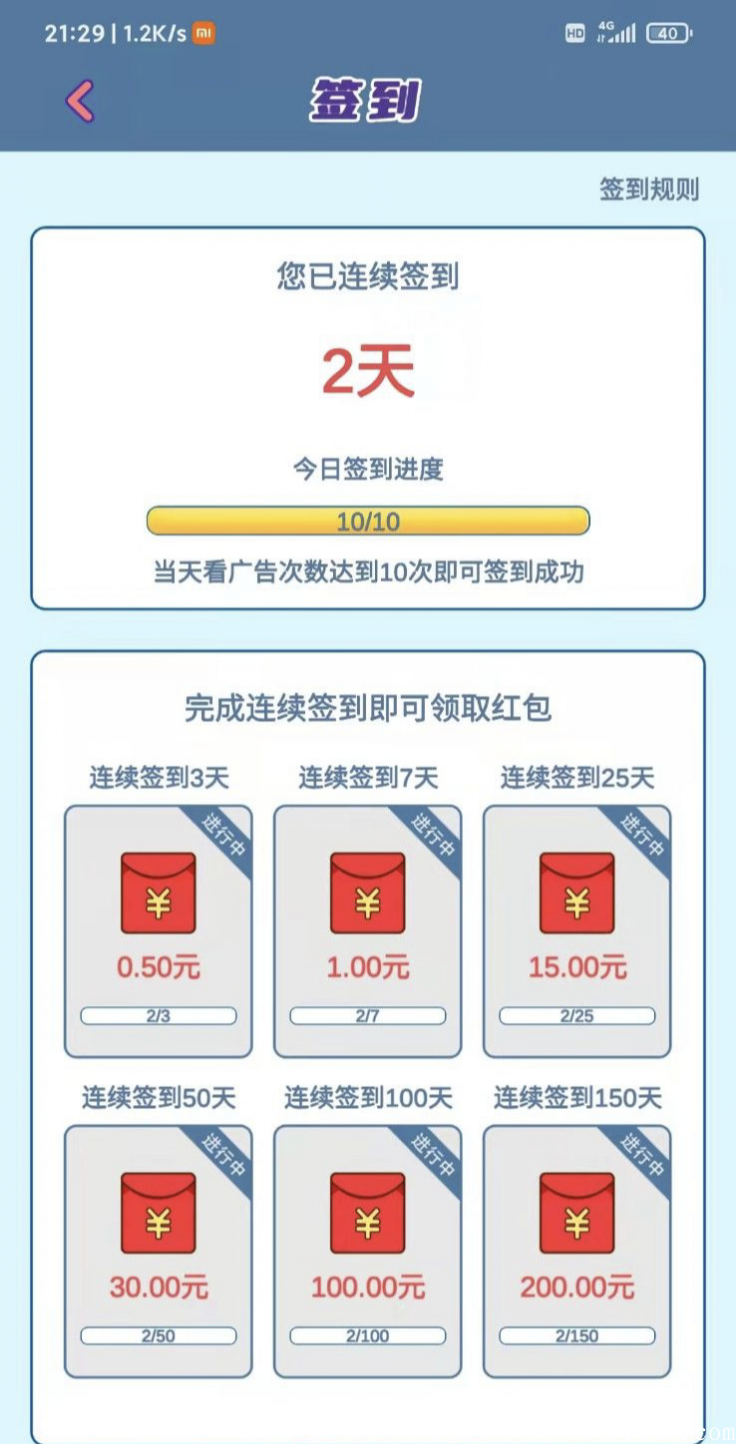Click the 您已连续签到 2天 counter
Viewport: 736px width, 1444px height.
tap(367, 366)
